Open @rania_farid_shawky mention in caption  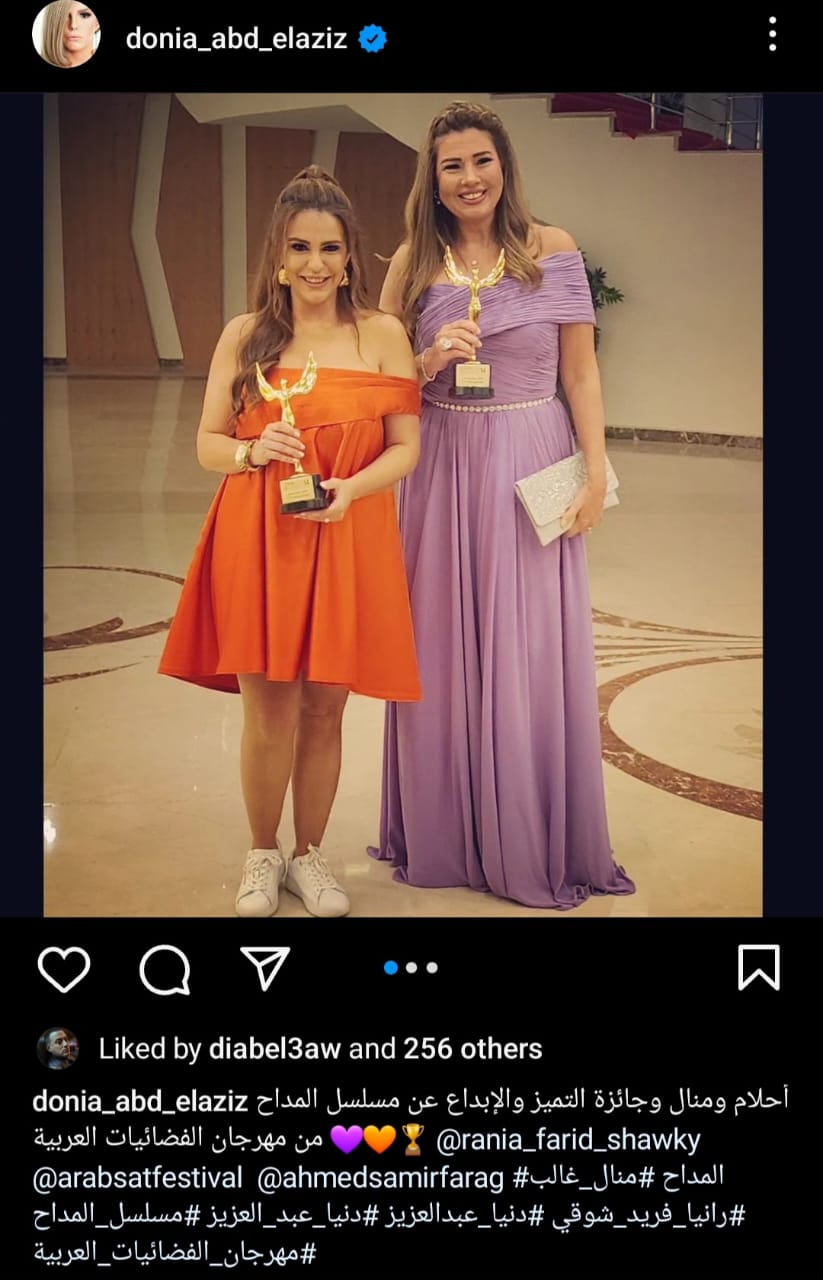(x=569, y=1139)
